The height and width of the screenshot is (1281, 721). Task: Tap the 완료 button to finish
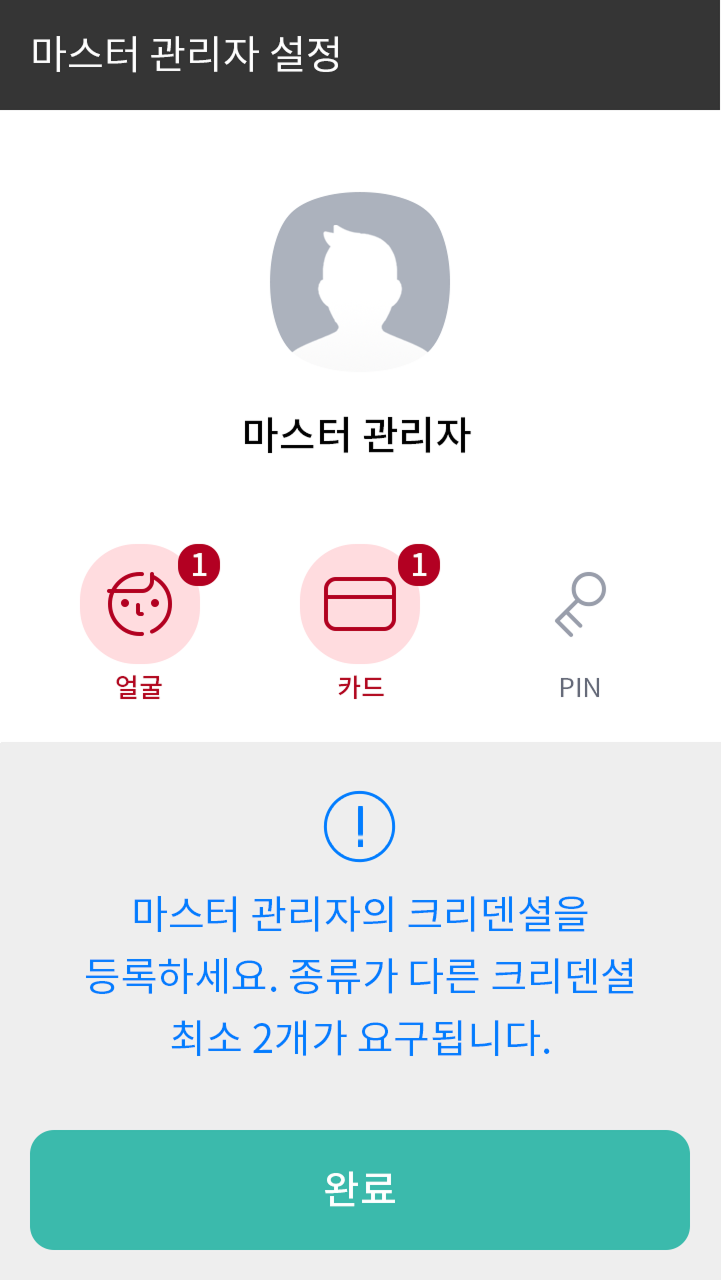click(360, 1189)
